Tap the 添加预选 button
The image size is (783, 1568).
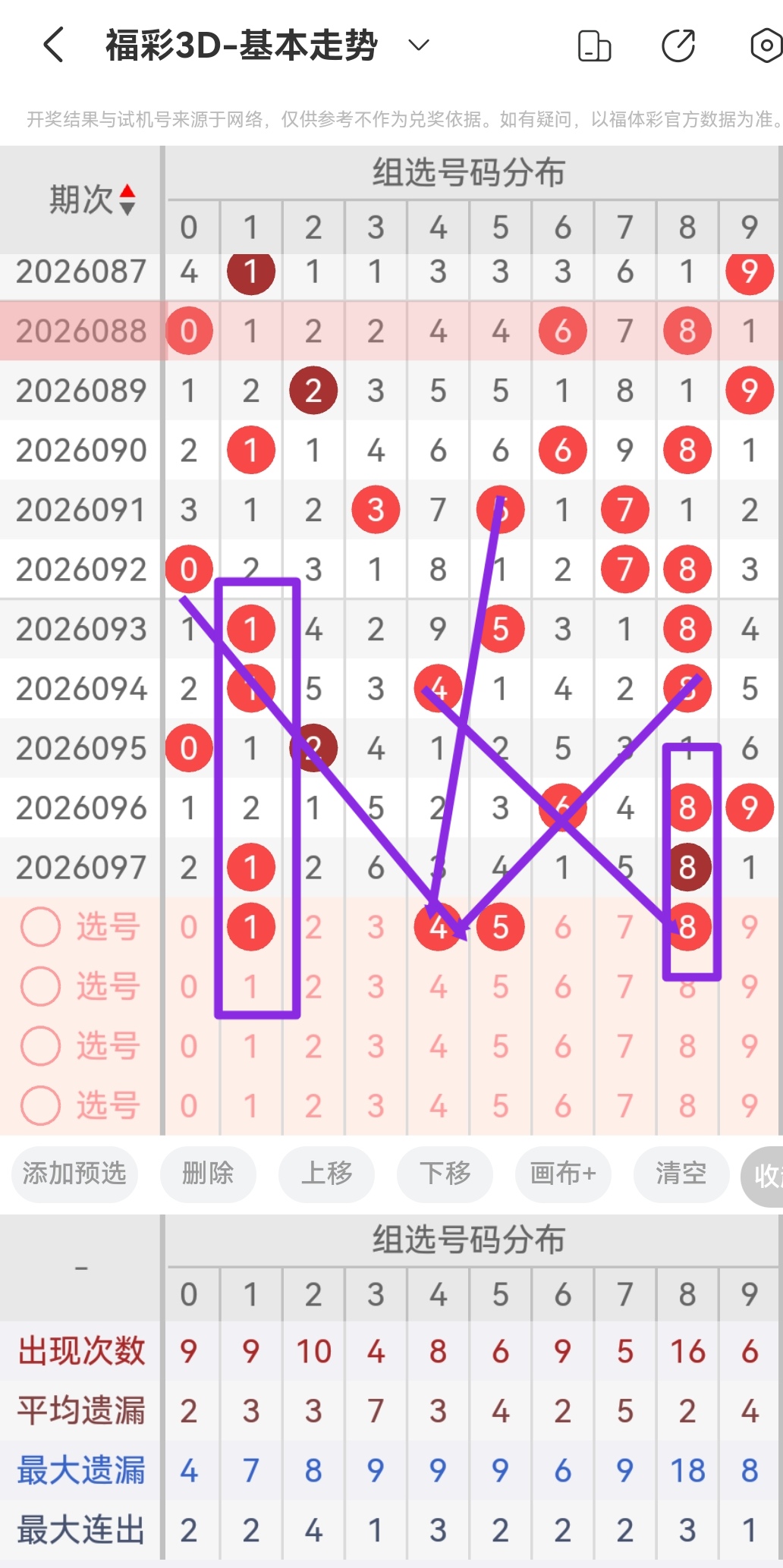[74, 1174]
